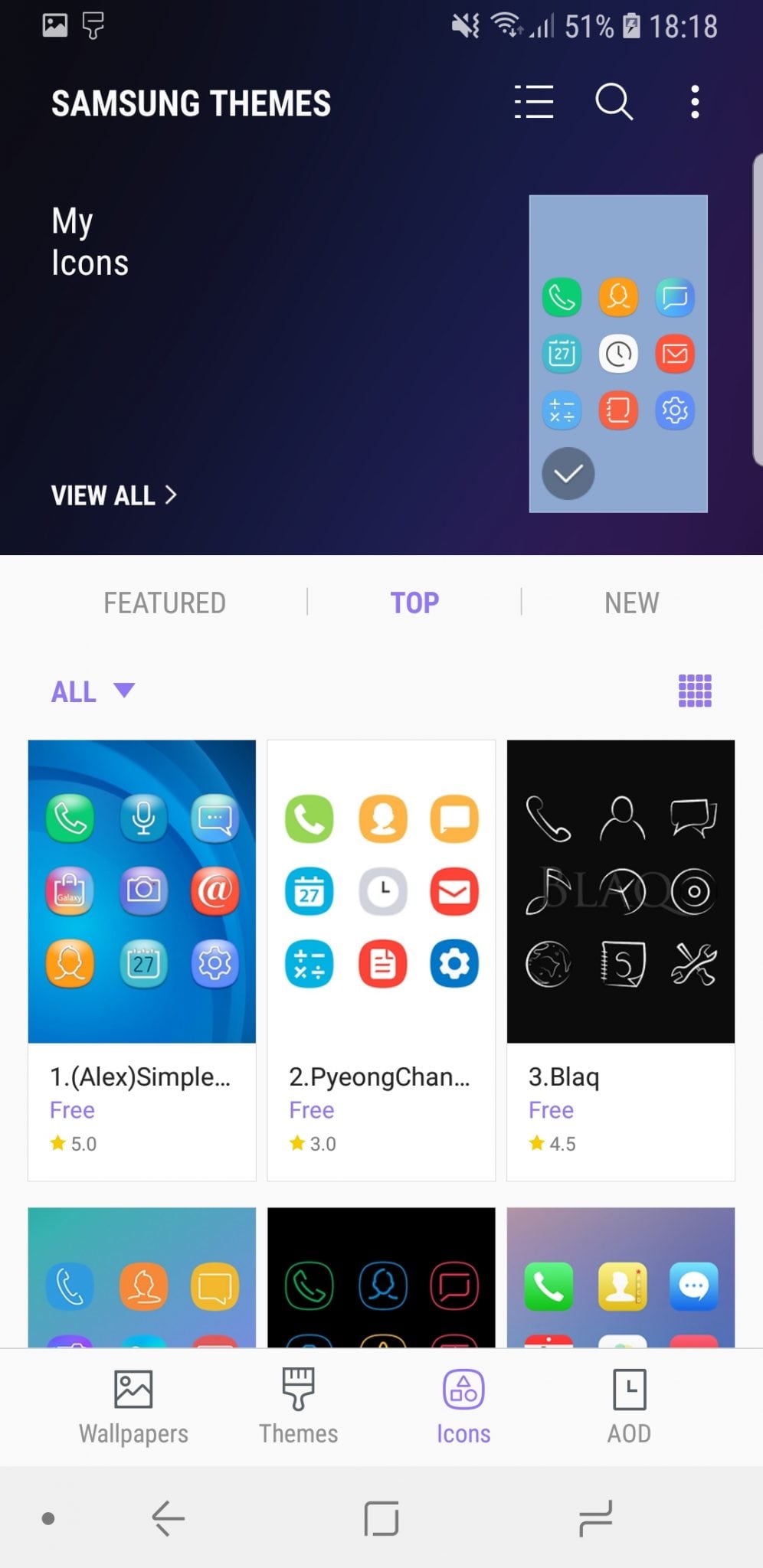Toggle the grid view layout
The height and width of the screenshot is (1568, 763).
click(695, 691)
